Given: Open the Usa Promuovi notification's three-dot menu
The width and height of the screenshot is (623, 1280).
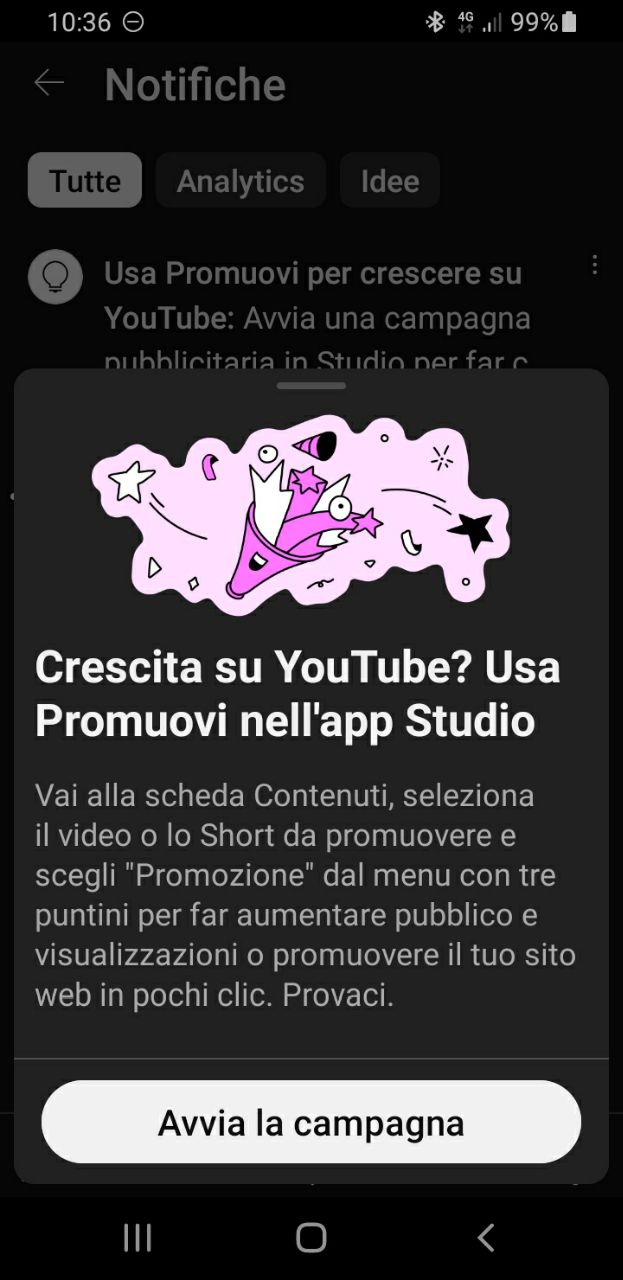Looking at the screenshot, I should pyautogui.click(x=594, y=265).
